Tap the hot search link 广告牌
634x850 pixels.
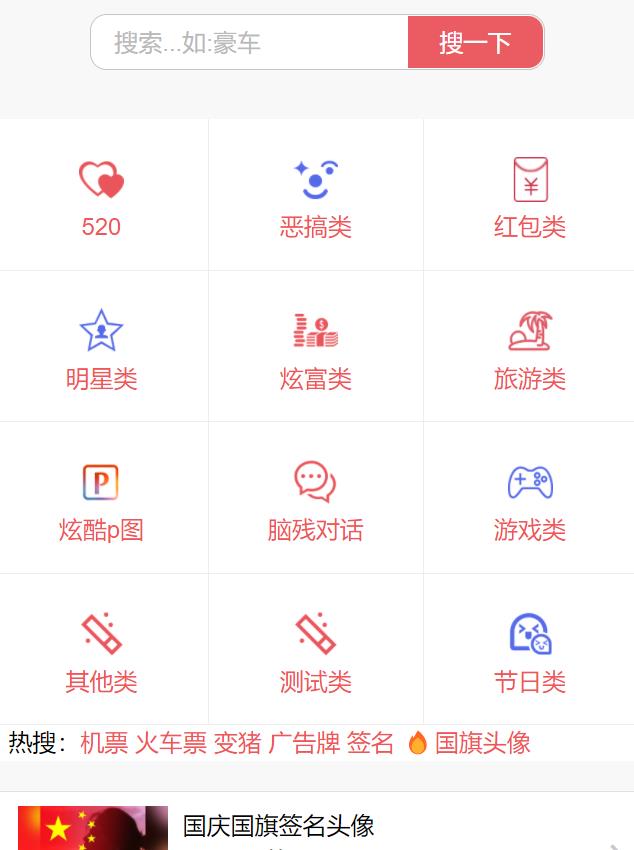(x=304, y=743)
